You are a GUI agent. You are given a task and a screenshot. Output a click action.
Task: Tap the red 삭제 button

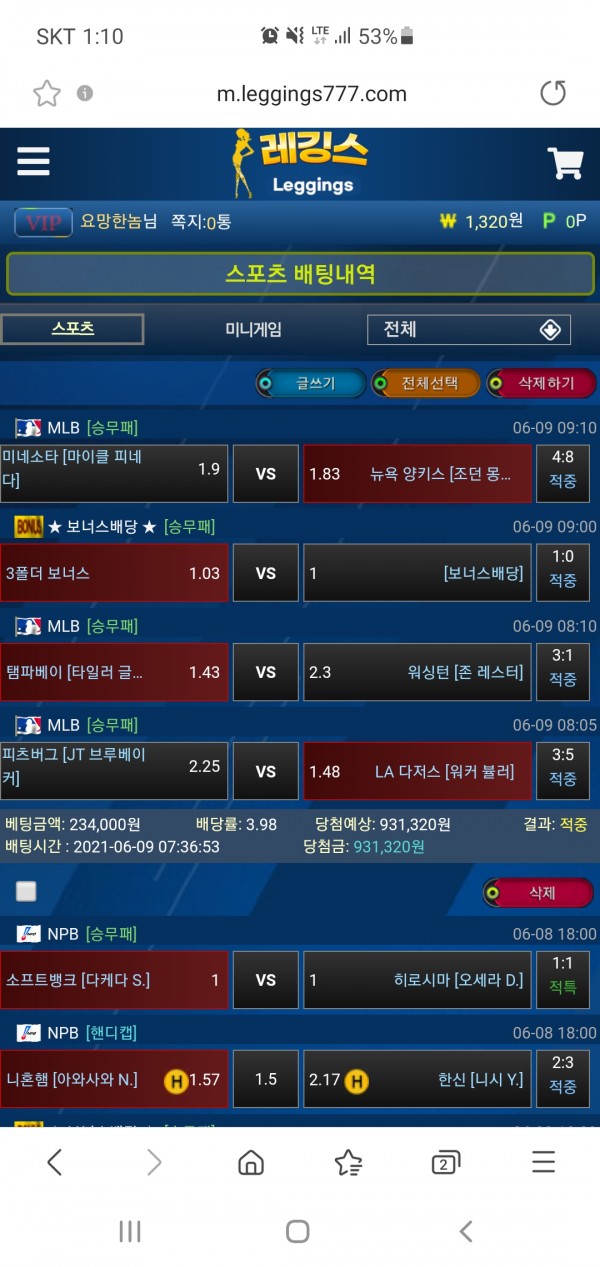coord(540,892)
